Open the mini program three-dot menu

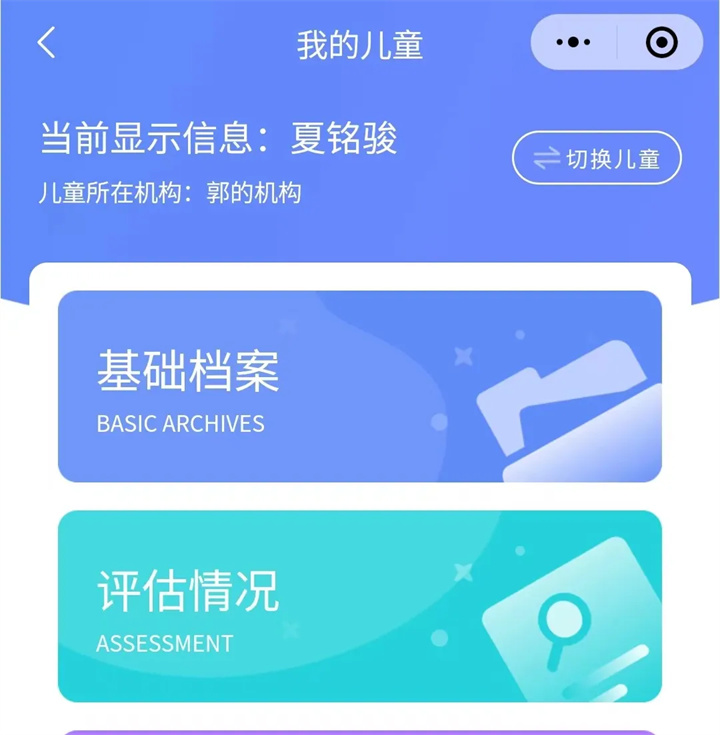[573, 43]
